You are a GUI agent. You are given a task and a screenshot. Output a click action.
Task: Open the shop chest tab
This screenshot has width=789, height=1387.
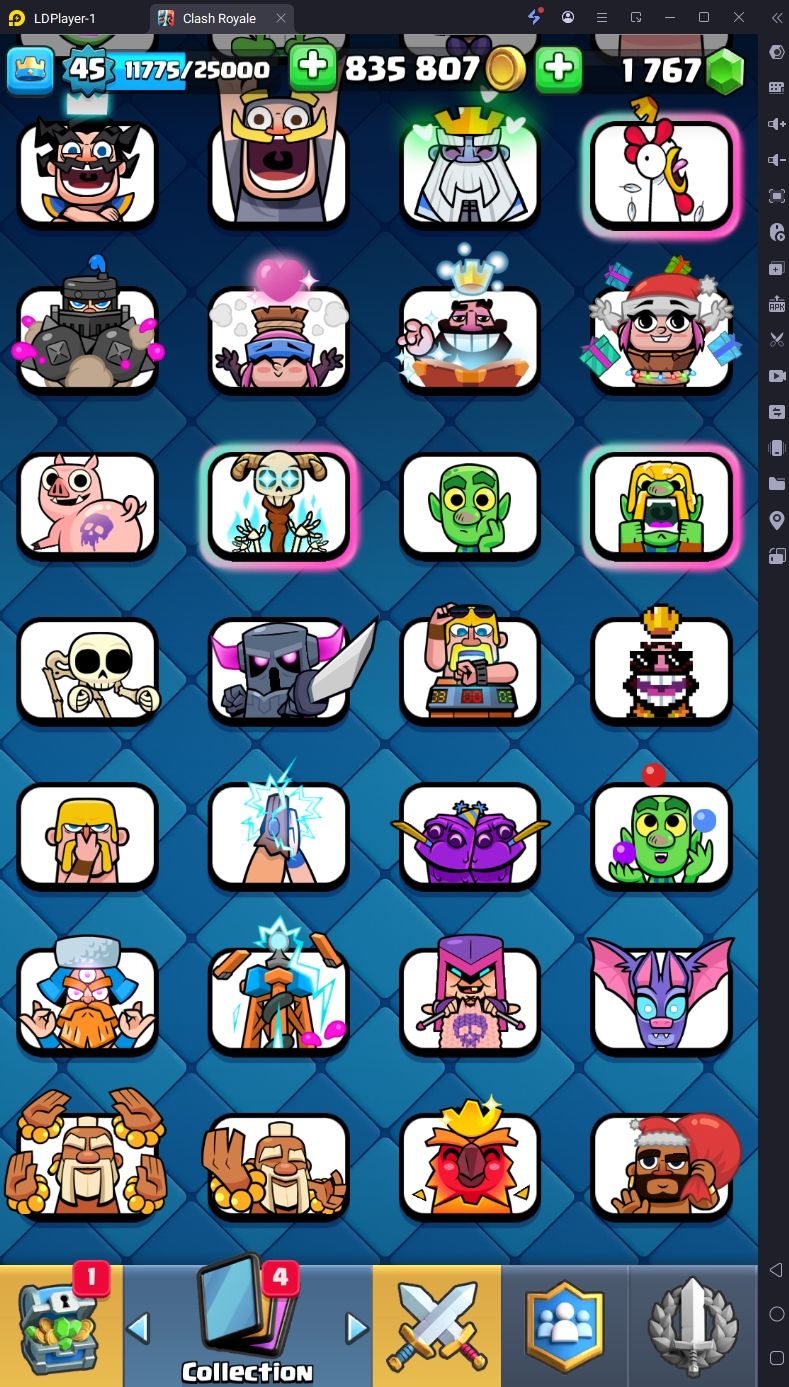pyautogui.click(x=62, y=1325)
